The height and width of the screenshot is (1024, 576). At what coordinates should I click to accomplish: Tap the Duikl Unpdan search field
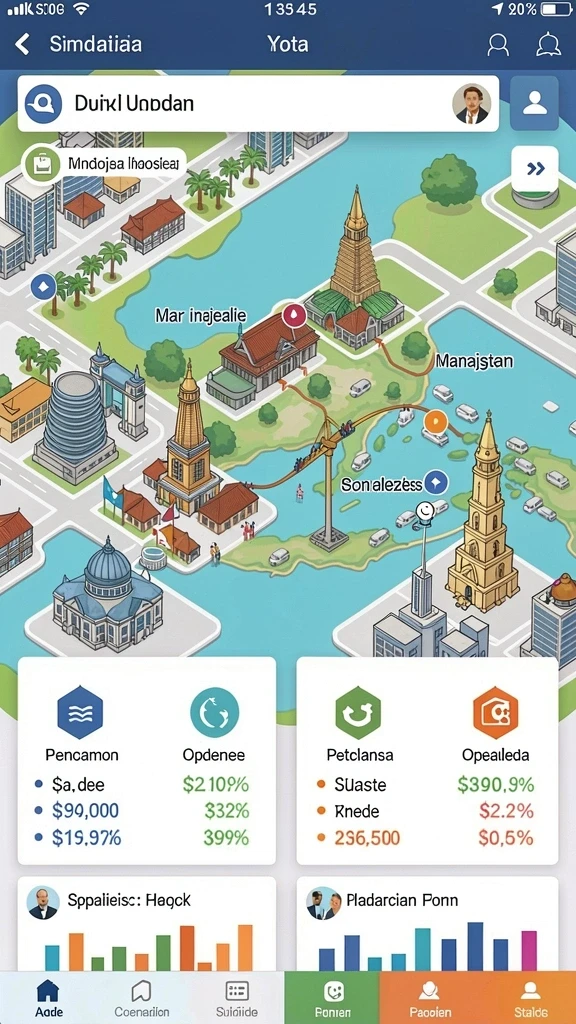[x=258, y=104]
